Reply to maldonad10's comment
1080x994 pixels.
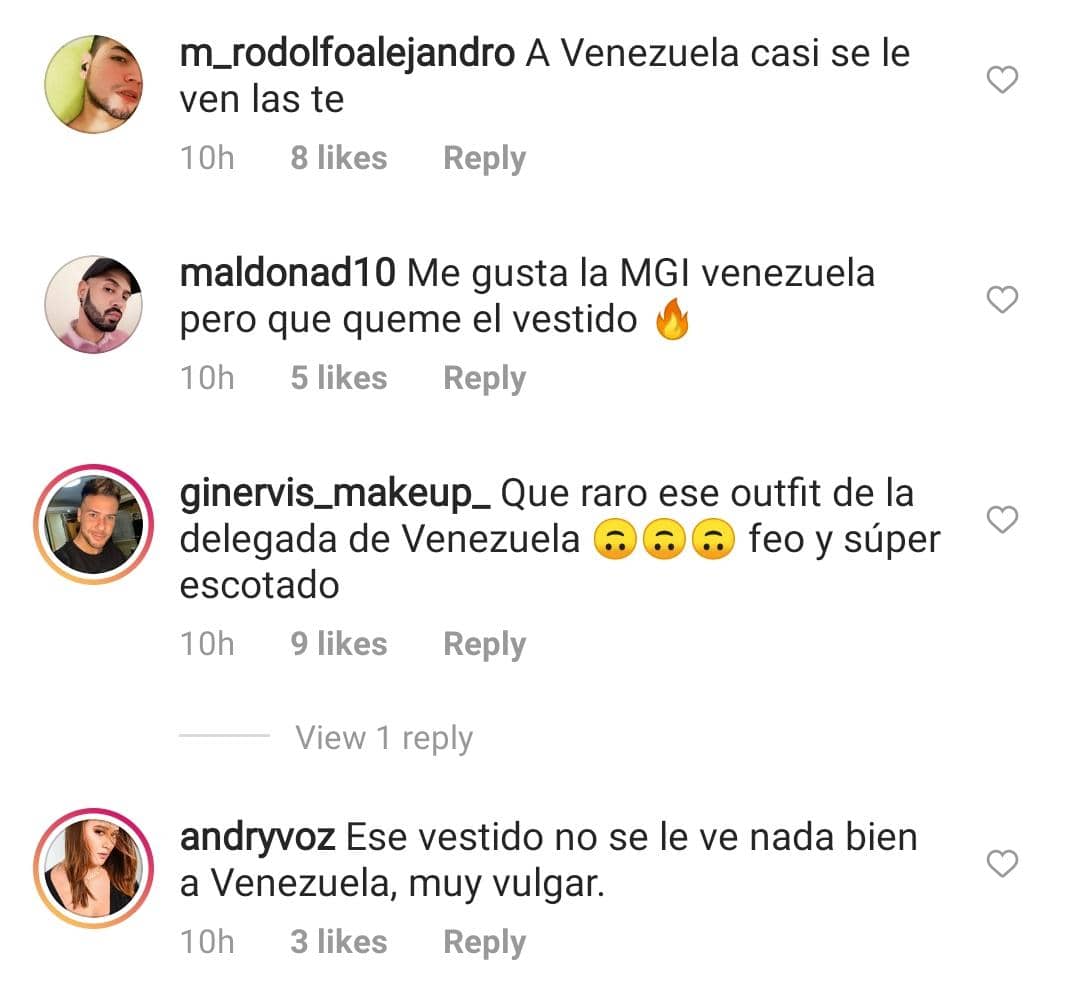(484, 378)
